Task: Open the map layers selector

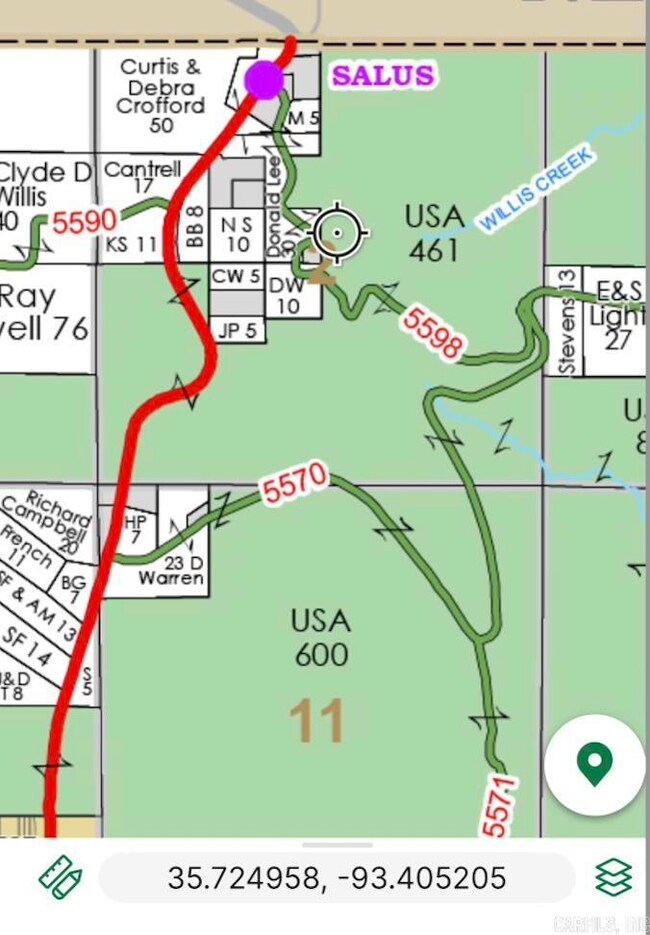Action: tap(613, 878)
